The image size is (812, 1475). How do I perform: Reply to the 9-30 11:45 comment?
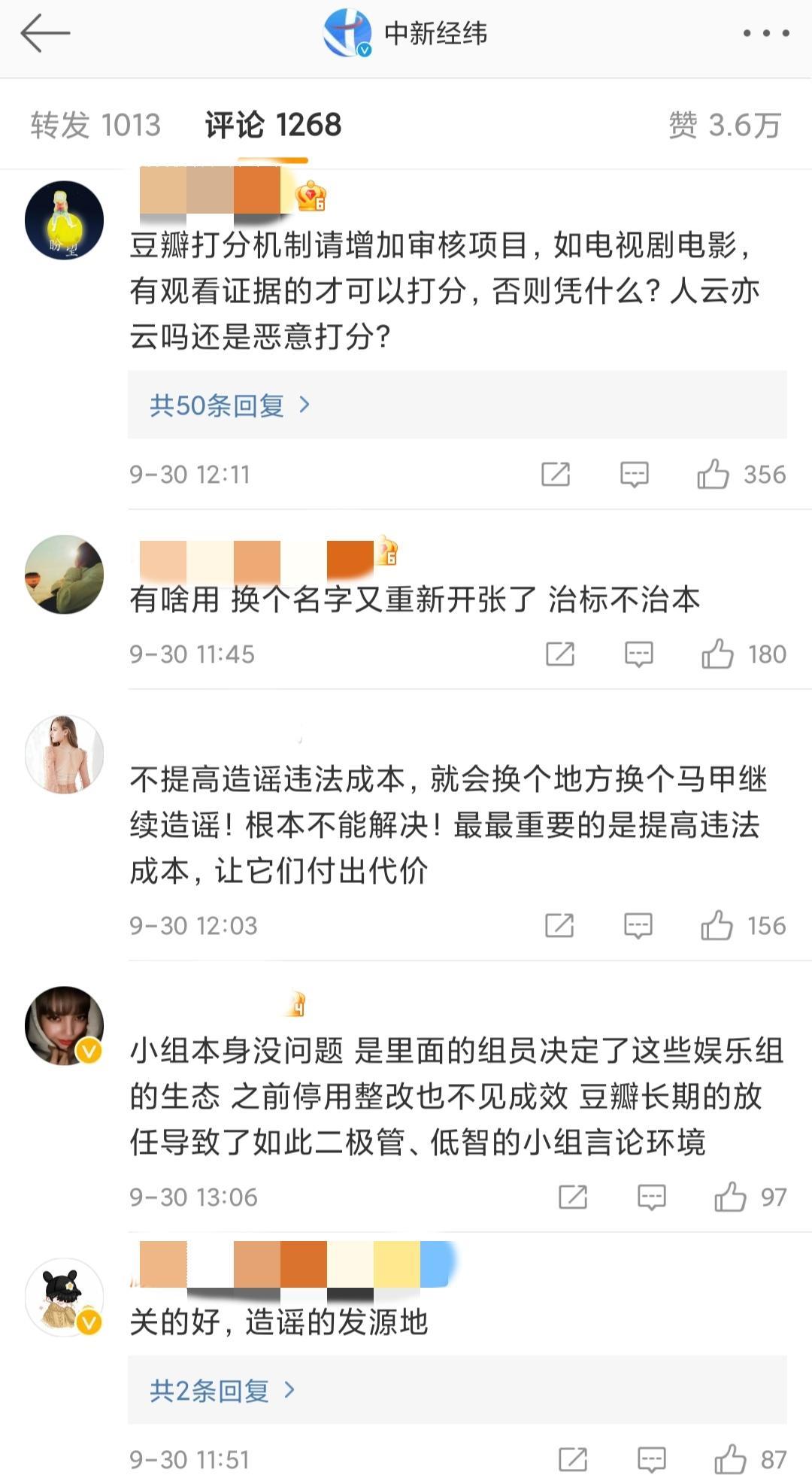coord(638,654)
